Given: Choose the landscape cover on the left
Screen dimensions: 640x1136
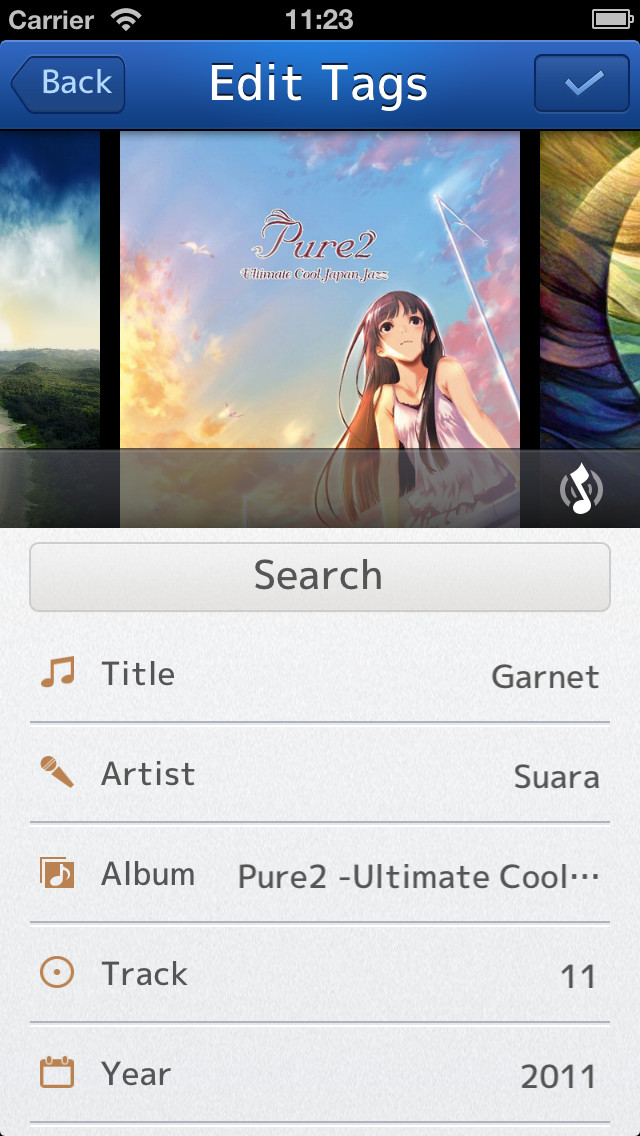Looking at the screenshot, I should 49,329.
